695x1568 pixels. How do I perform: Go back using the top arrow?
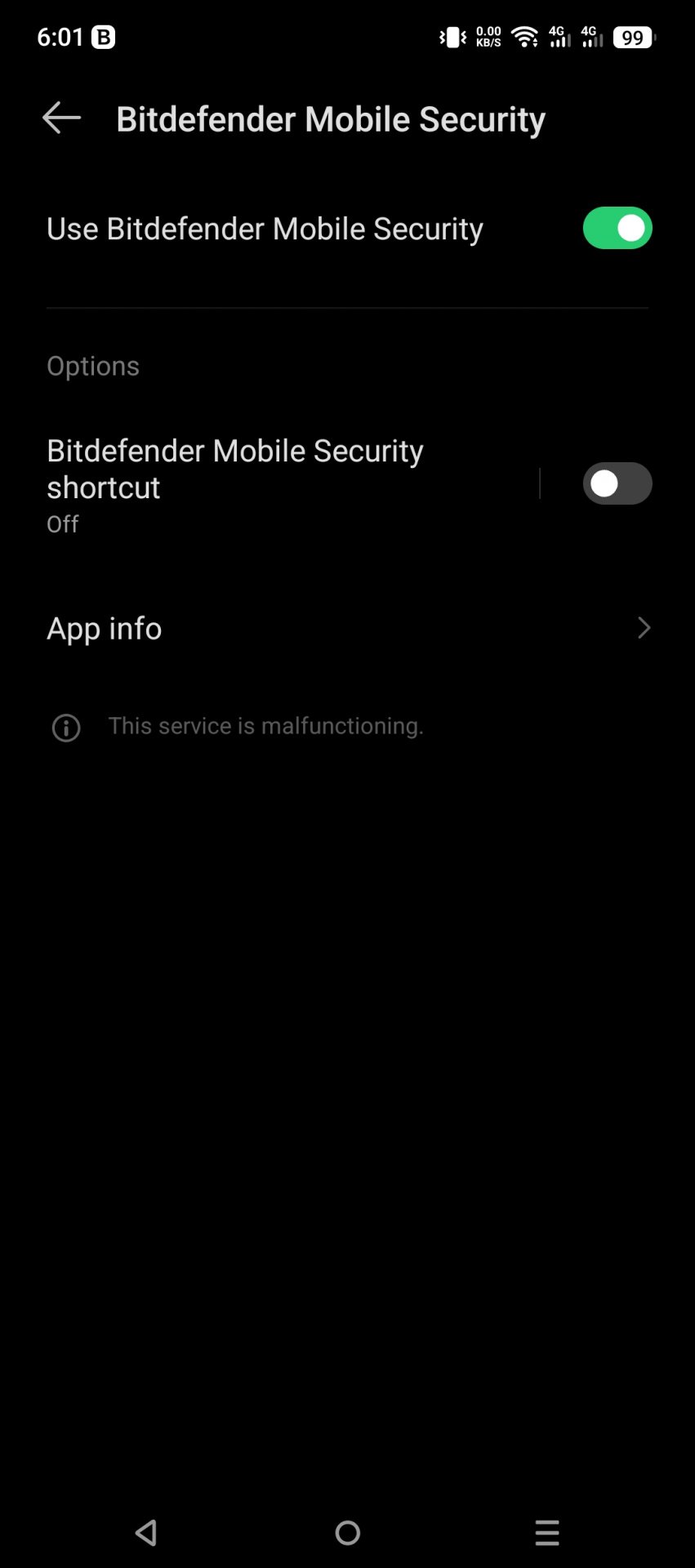pos(61,118)
